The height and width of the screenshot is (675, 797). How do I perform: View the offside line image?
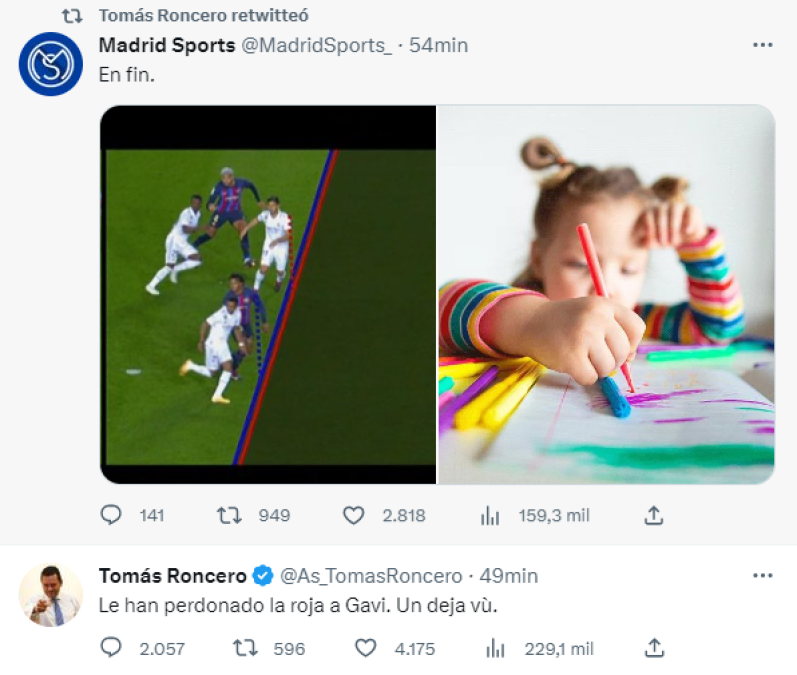(x=268, y=294)
